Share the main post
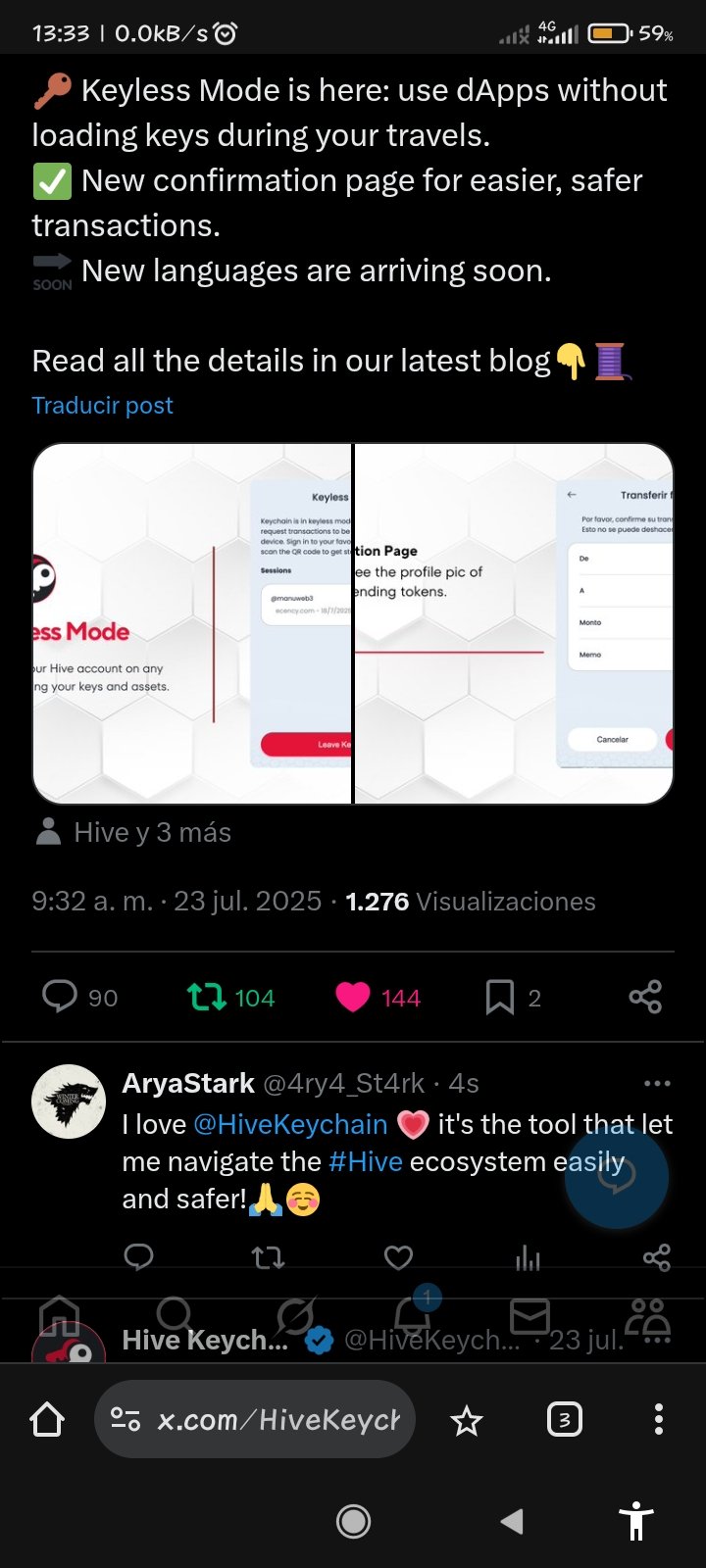706x1568 pixels. [x=645, y=998]
